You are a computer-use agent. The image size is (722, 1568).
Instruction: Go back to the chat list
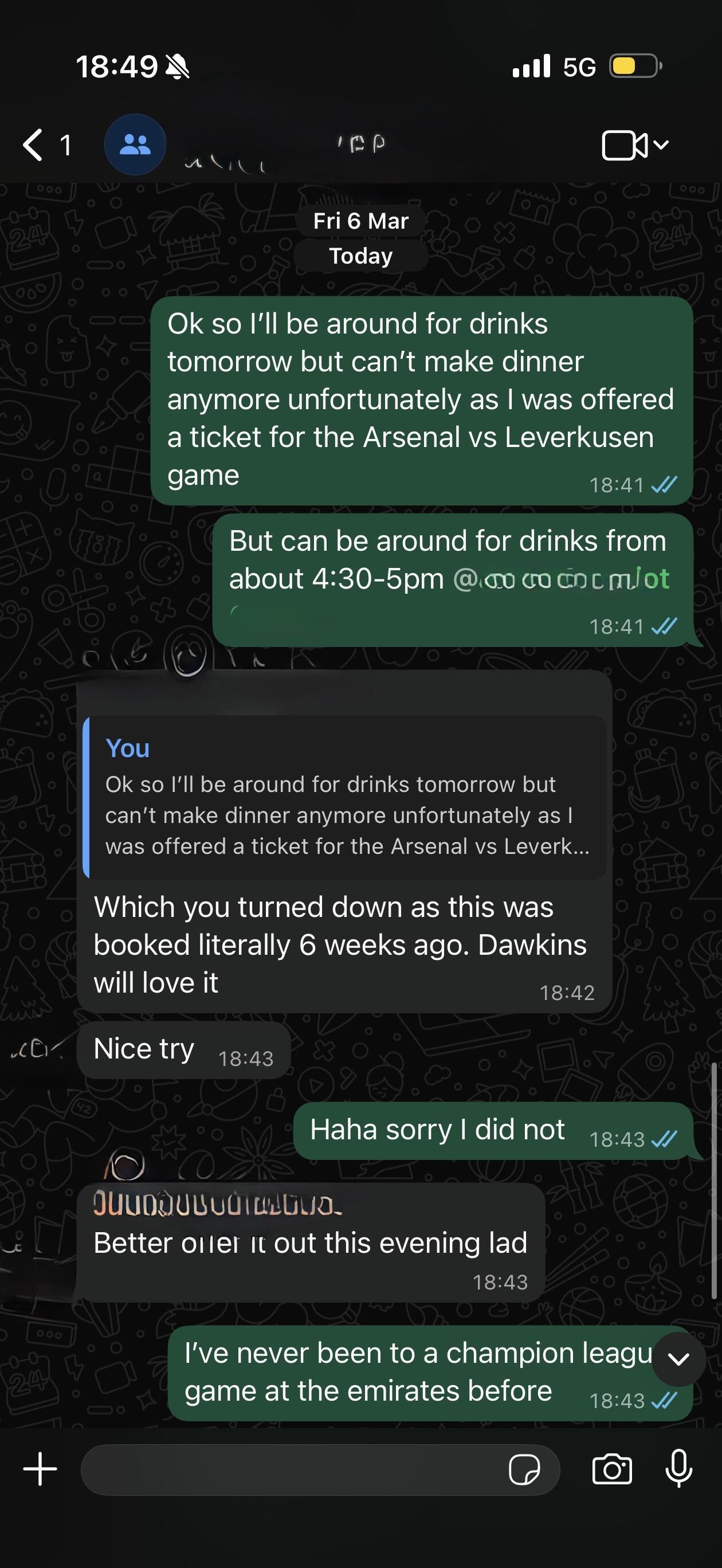(34, 145)
